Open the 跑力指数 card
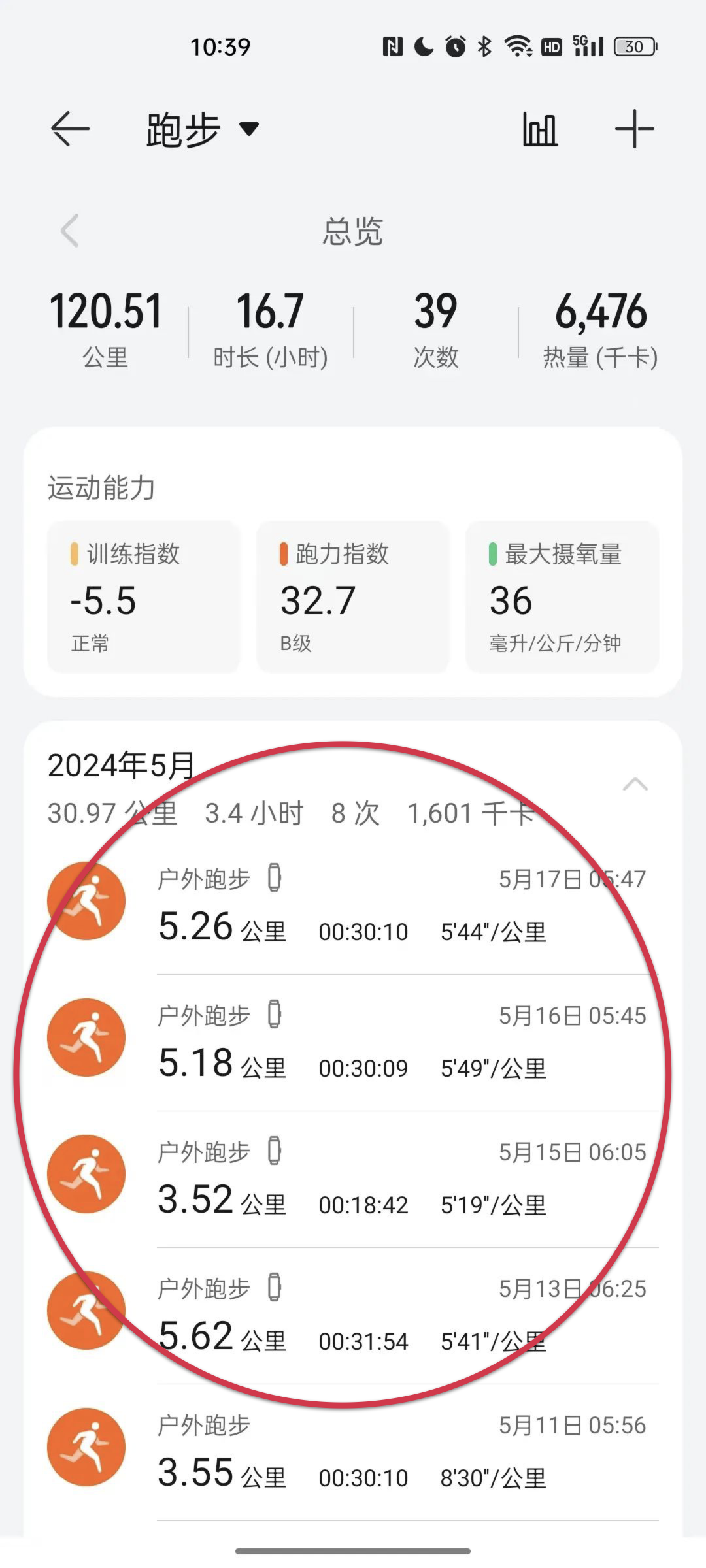The height and width of the screenshot is (1568, 706). click(x=353, y=597)
